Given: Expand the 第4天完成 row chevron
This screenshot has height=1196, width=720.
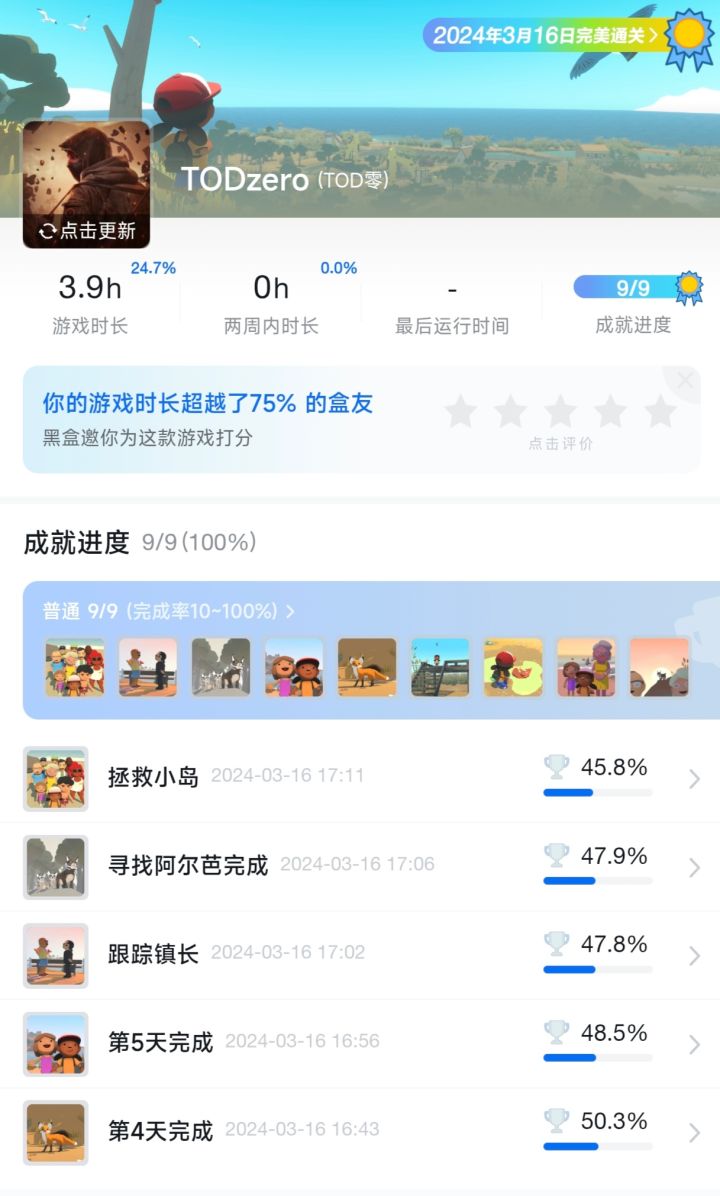Looking at the screenshot, I should [695, 1133].
